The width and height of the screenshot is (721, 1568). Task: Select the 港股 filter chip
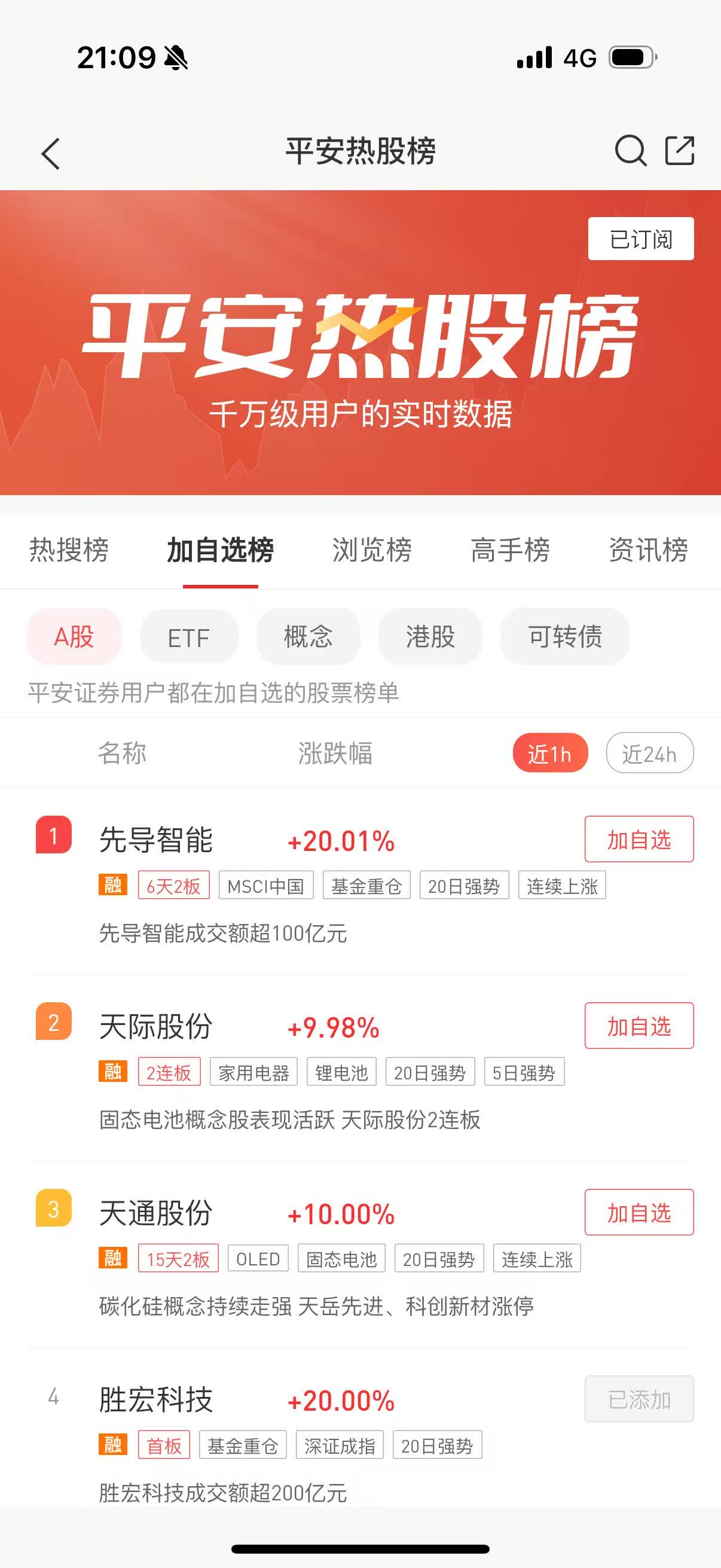[x=430, y=637]
